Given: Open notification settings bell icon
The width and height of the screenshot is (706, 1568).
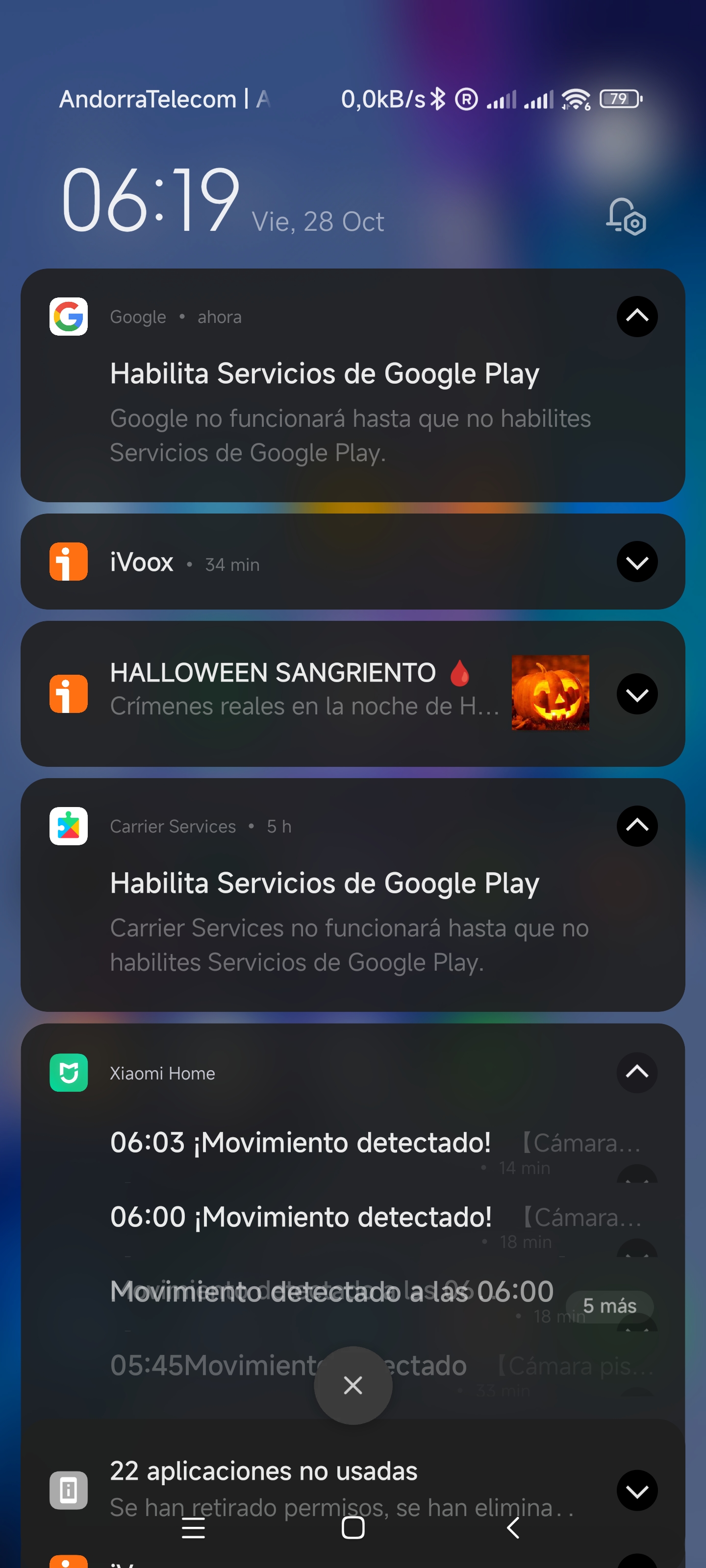Looking at the screenshot, I should pos(626,217).
